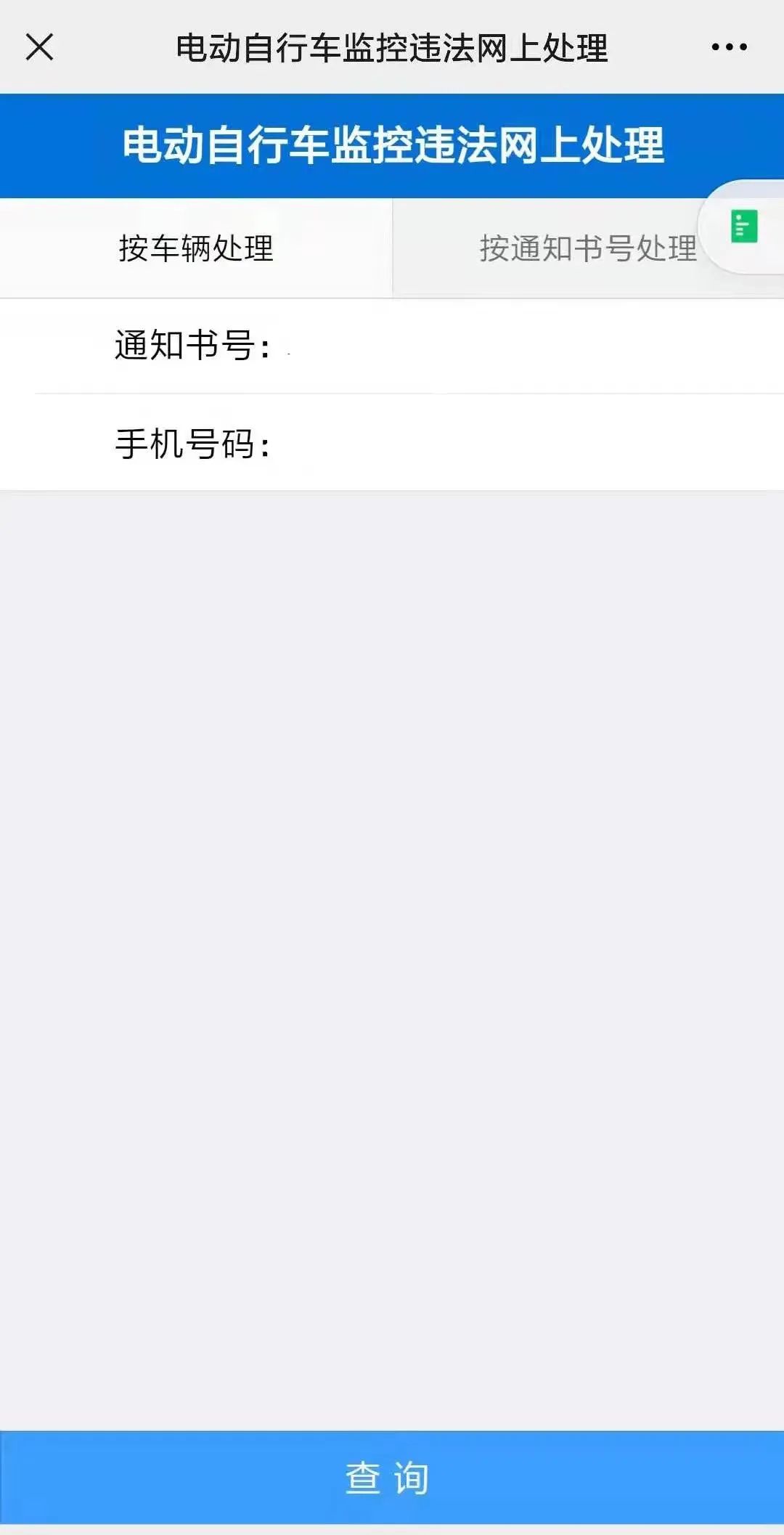Image resolution: width=784 pixels, height=1535 pixels.
Task: Tap the 查询 button to search
Action: click(392, 1478)
